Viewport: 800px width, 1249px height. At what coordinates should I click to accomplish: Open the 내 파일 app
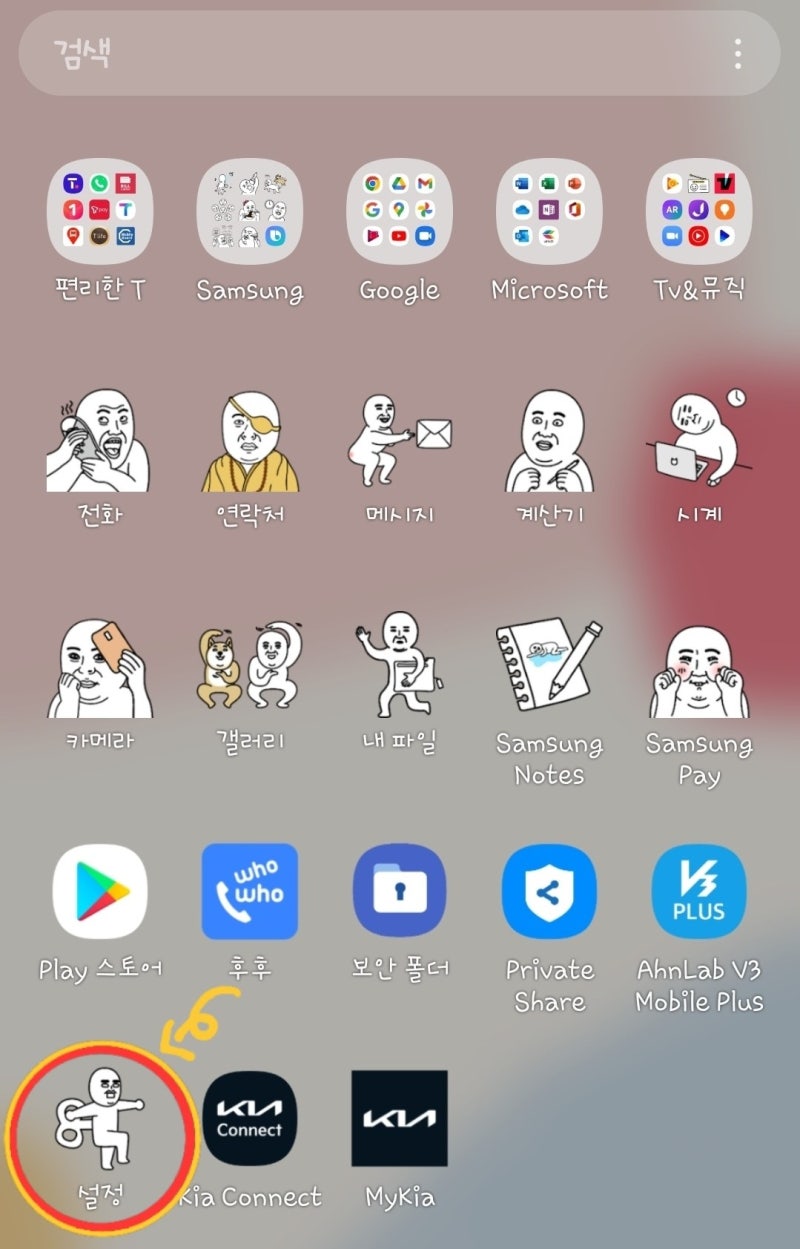pyautogui.click(x=399, y=668)
